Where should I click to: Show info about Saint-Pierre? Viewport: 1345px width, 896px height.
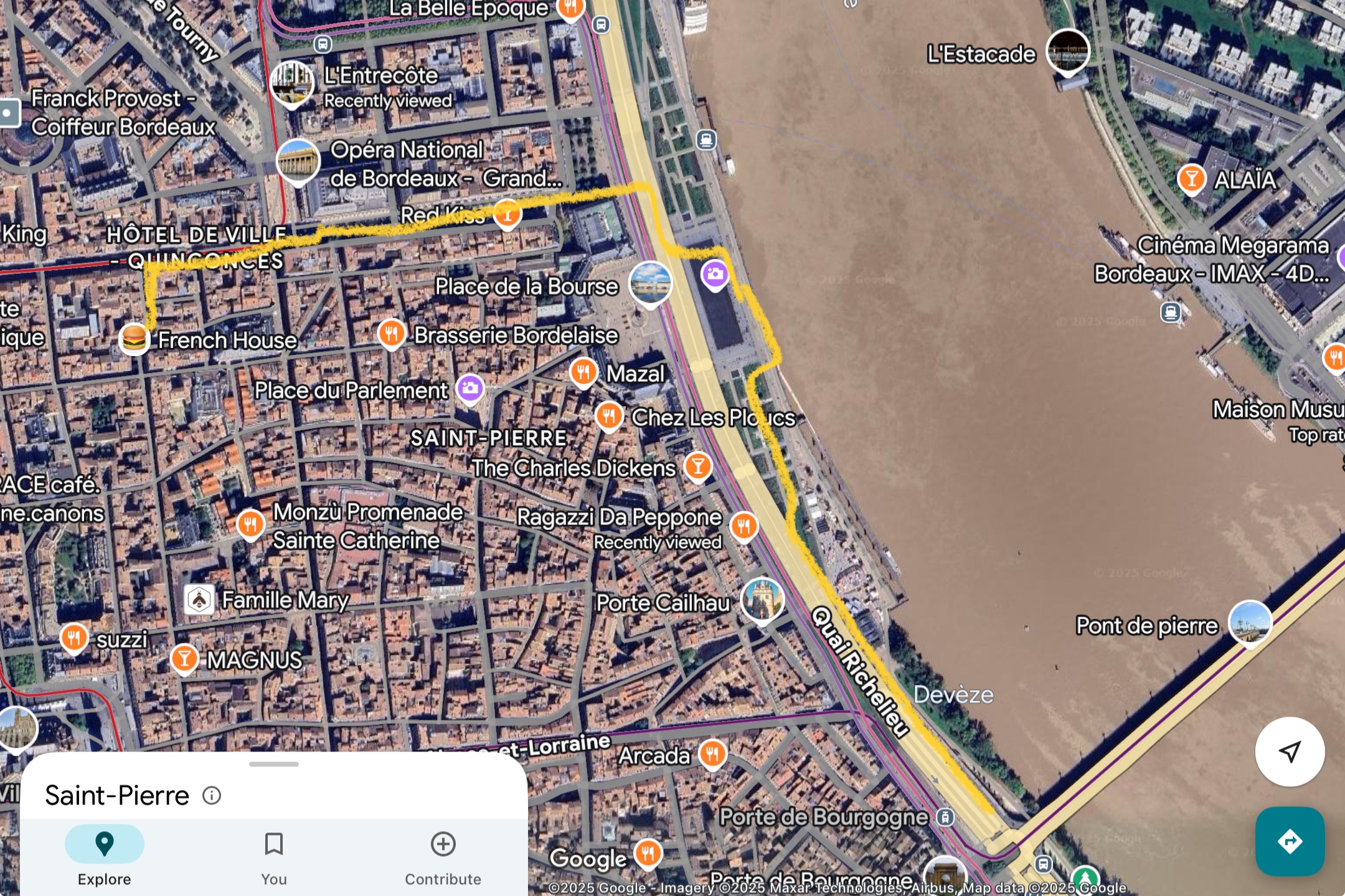pos(212,795)
